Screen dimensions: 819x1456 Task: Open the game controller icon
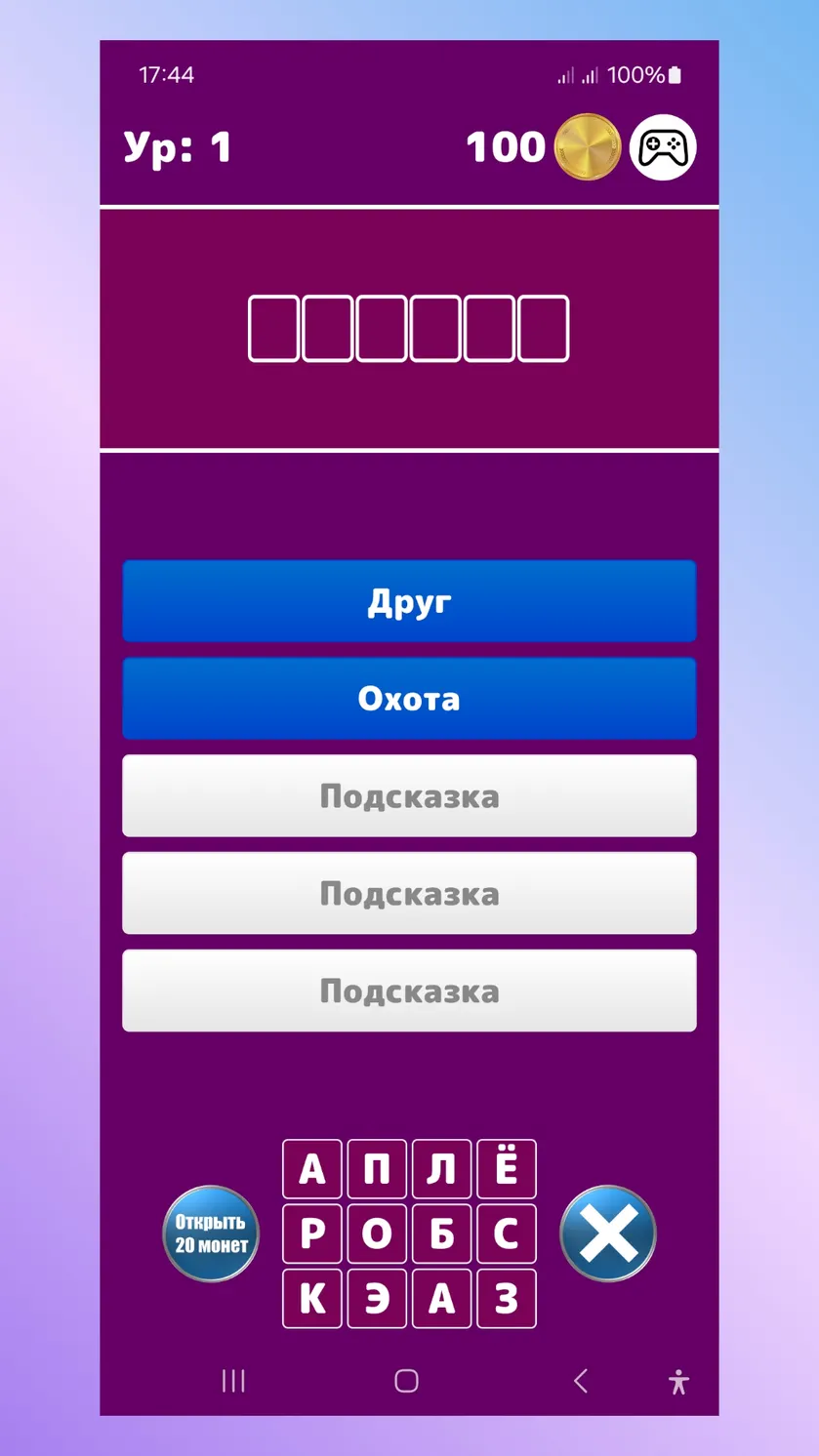click(x=663, y=147)
